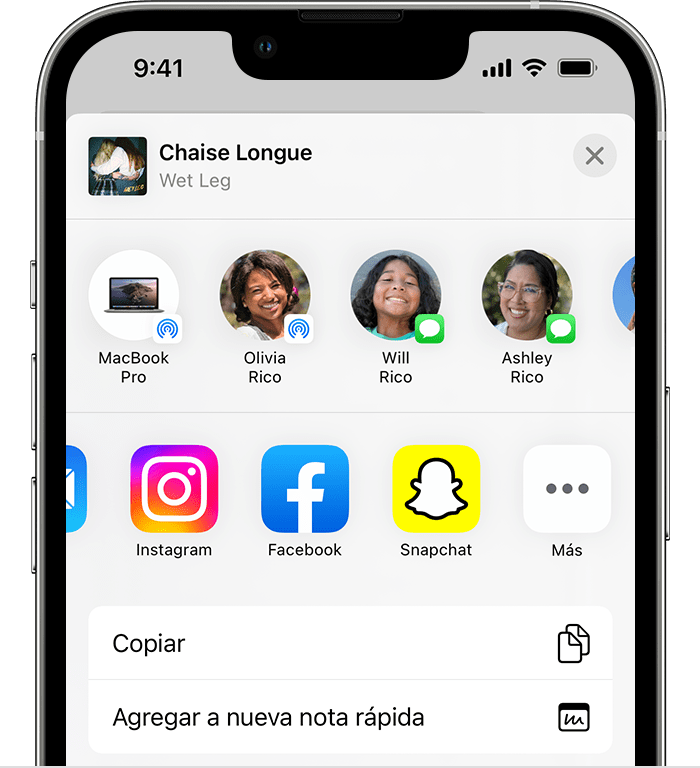700x768 pixels.
Task: Share via the Mail app icon
Action: click(76, 489)
